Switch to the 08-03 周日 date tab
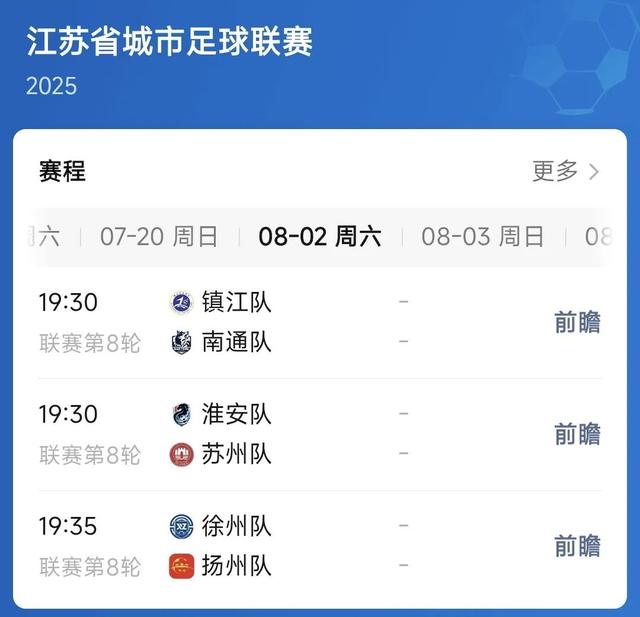This screenshot has width=640, height=617. pyautogui.click(x=483, y=237)
